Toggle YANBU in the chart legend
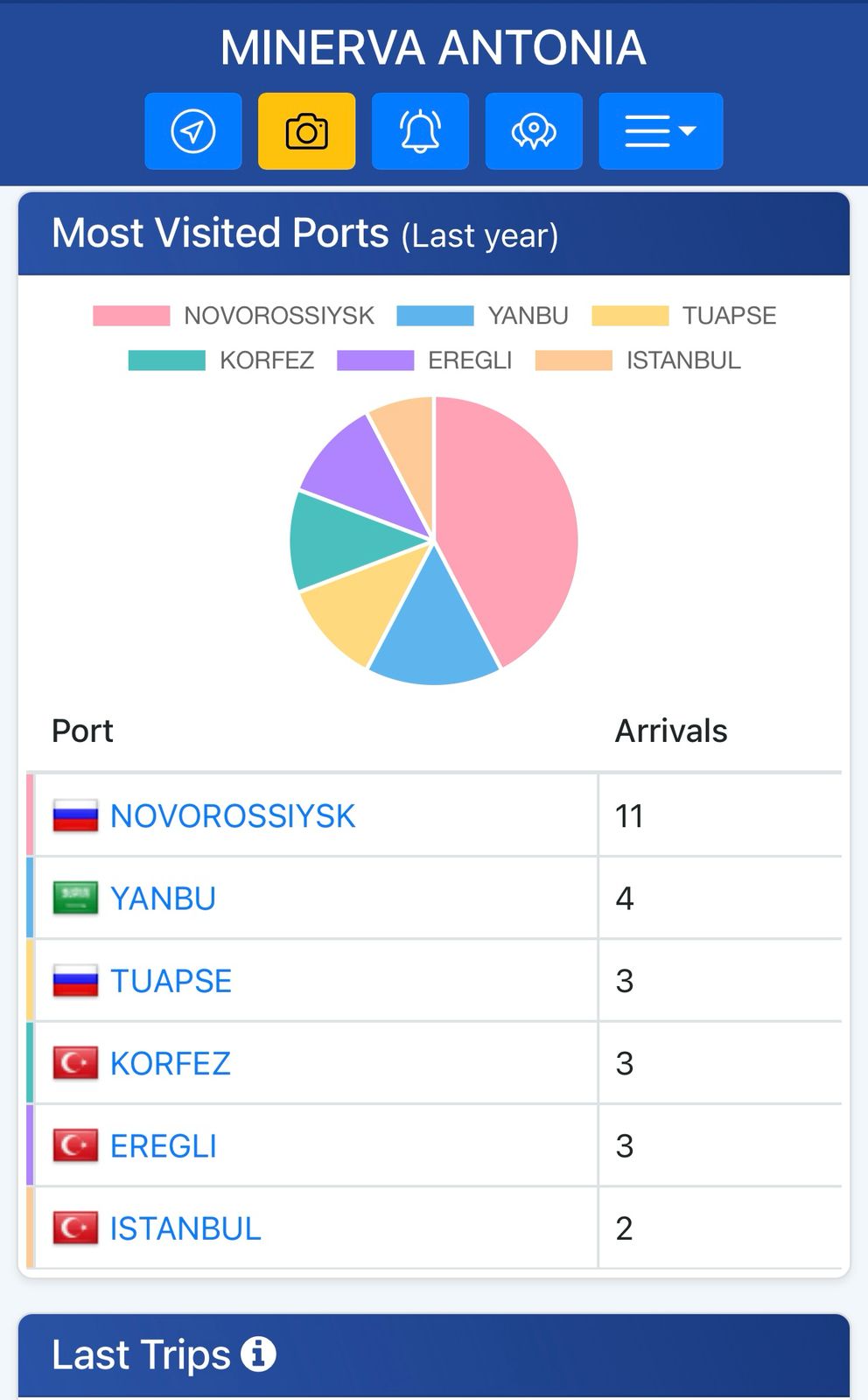The height and width of the screenshot is (1400, 868). (482, 316)
